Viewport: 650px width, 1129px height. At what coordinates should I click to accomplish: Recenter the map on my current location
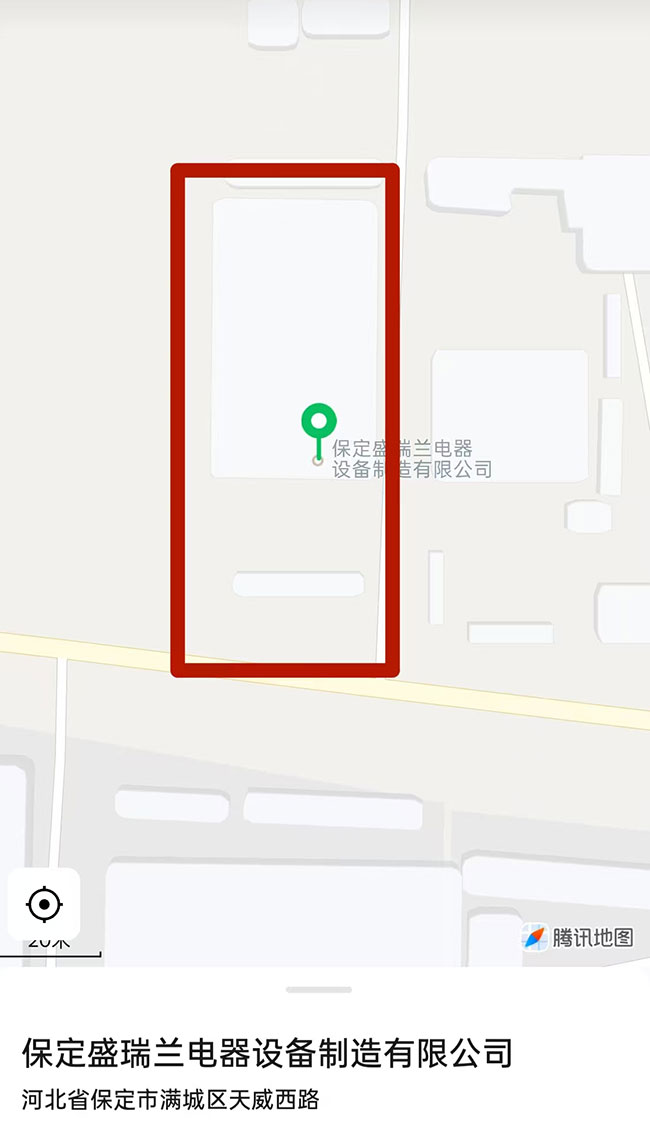[44, 905]
